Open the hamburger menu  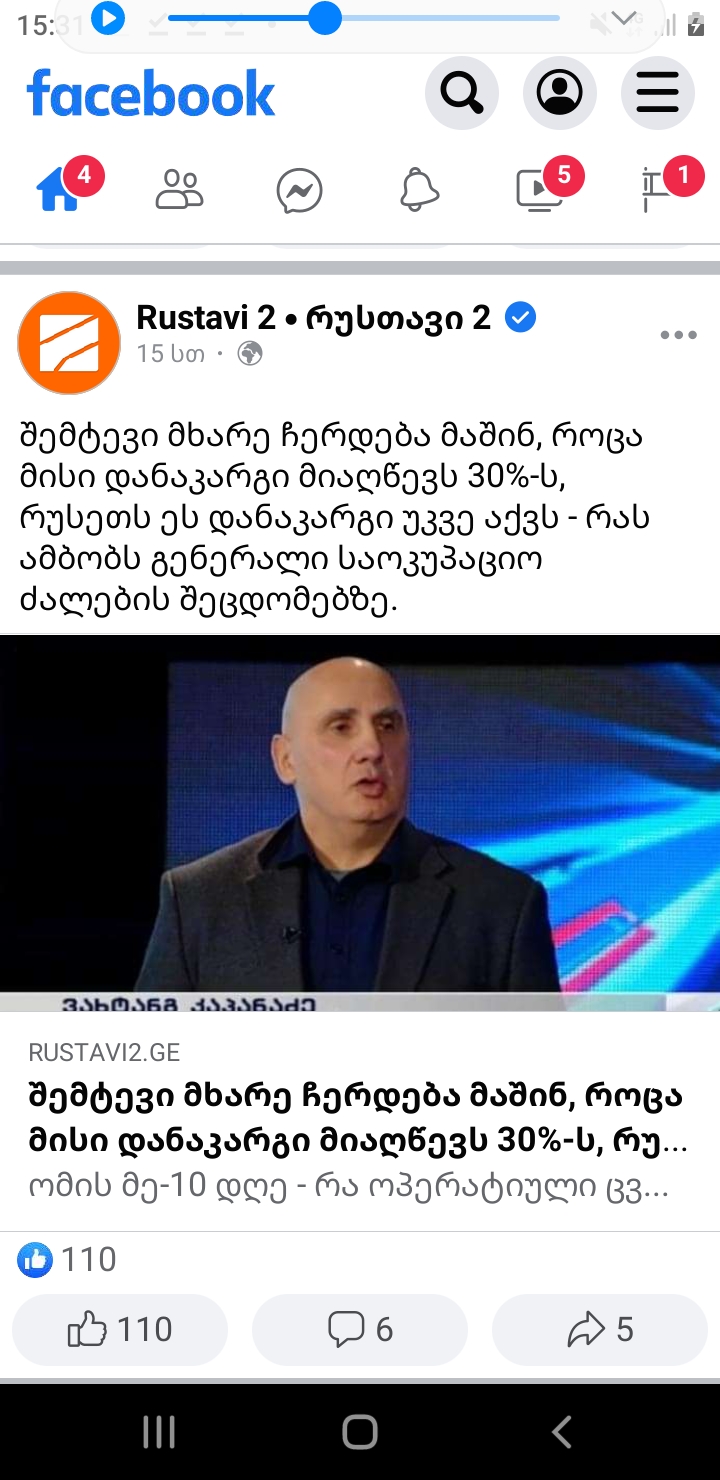(657, 93)
